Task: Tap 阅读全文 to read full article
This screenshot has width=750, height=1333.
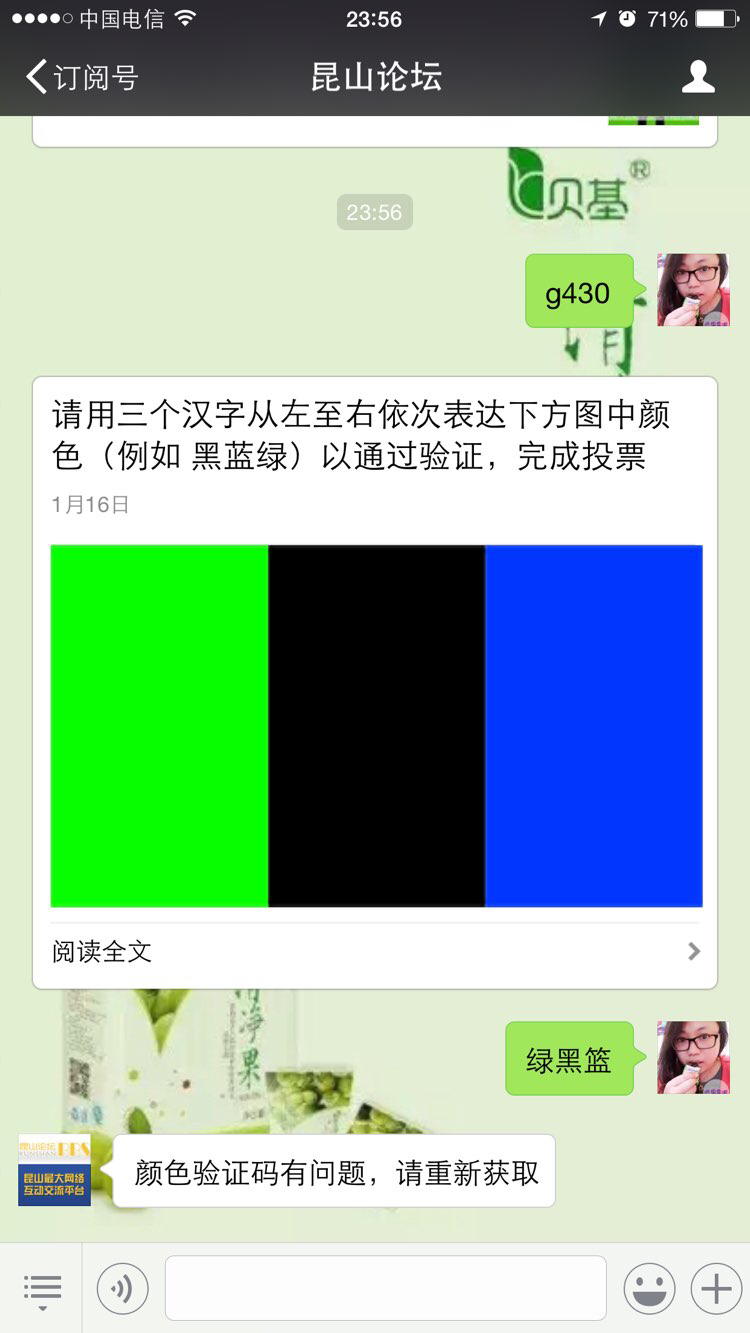Action: (375, 951)
